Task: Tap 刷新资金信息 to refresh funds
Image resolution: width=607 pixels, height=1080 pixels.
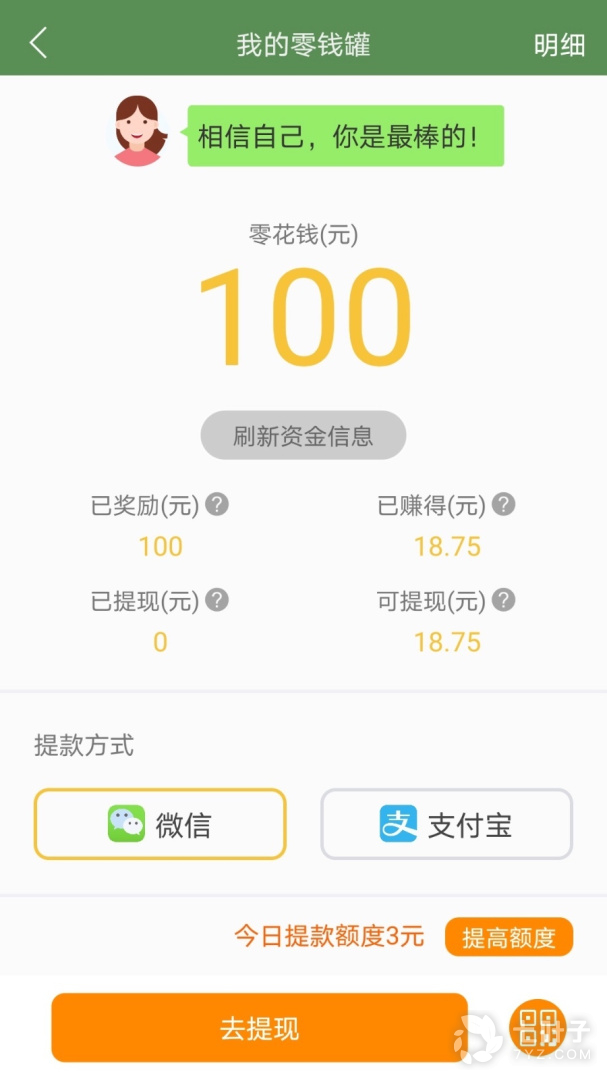Action: click(x=303, y=435)
